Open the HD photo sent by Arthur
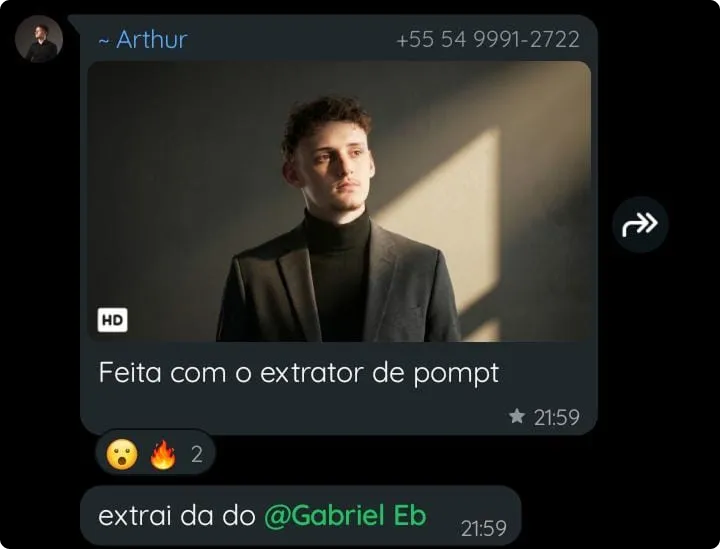Screen dimensions: 720x549 tap(339, 202)
